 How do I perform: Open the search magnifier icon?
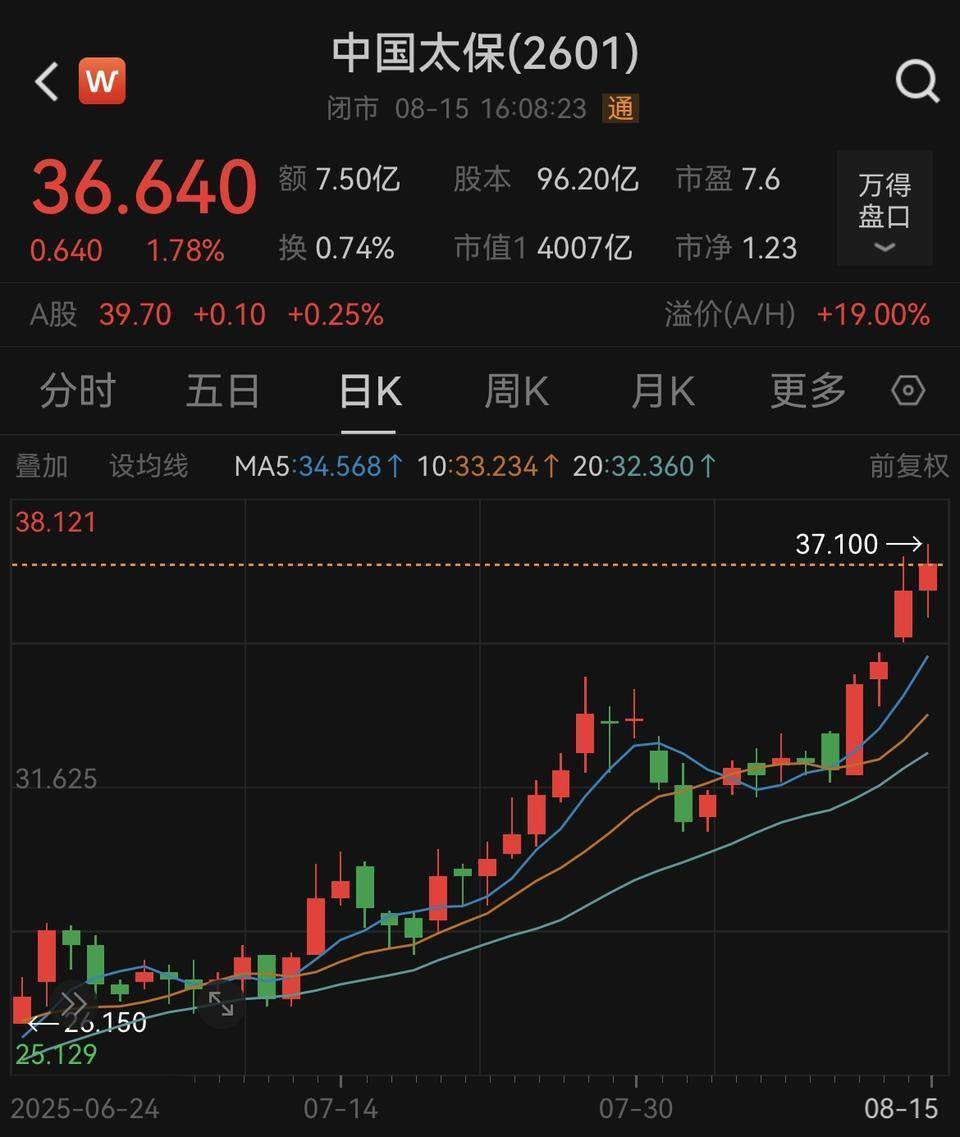coord(915,82)
